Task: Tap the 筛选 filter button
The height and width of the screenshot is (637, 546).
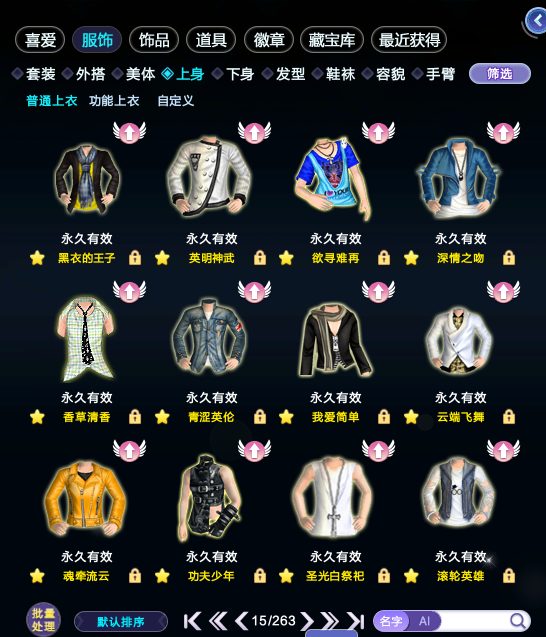Action: [500, 74]
